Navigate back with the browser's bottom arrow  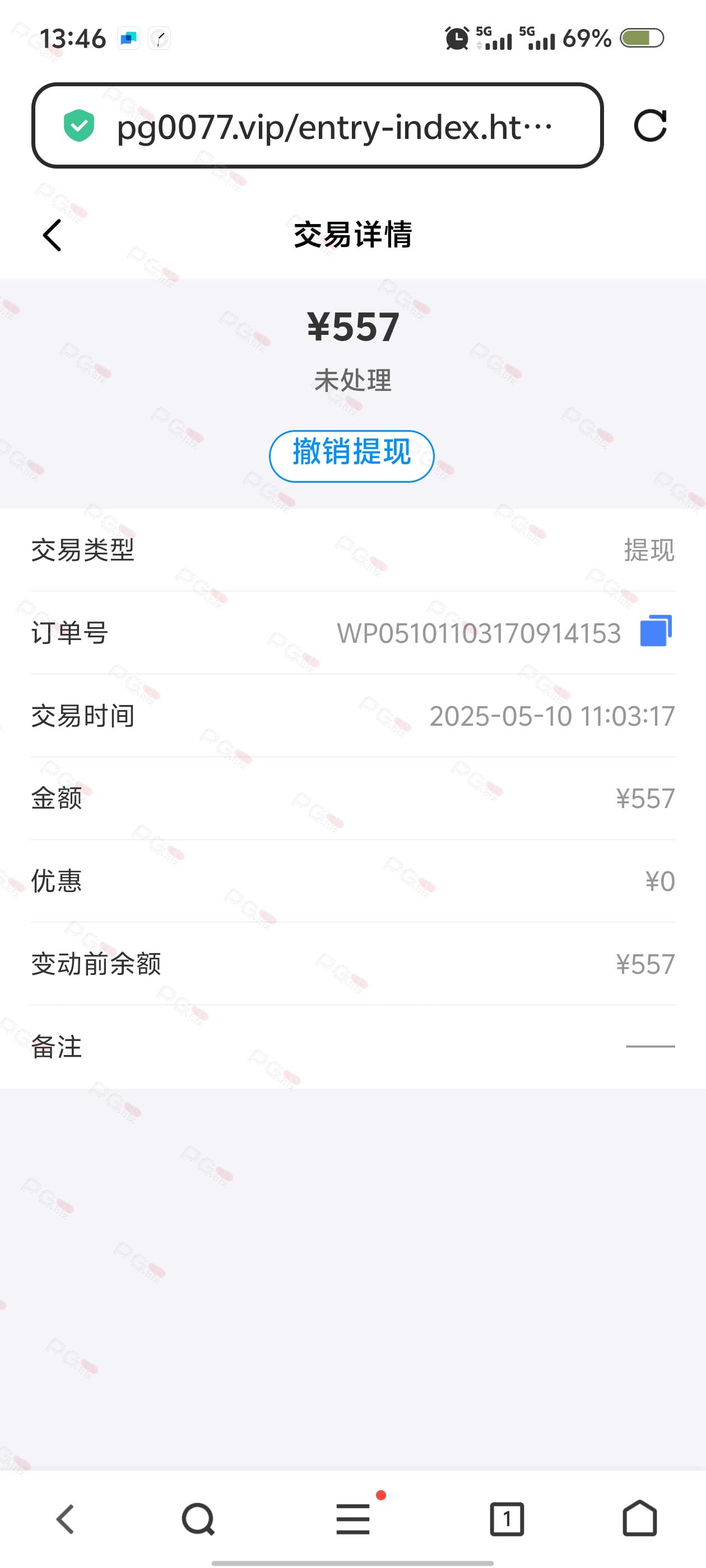65,1519
